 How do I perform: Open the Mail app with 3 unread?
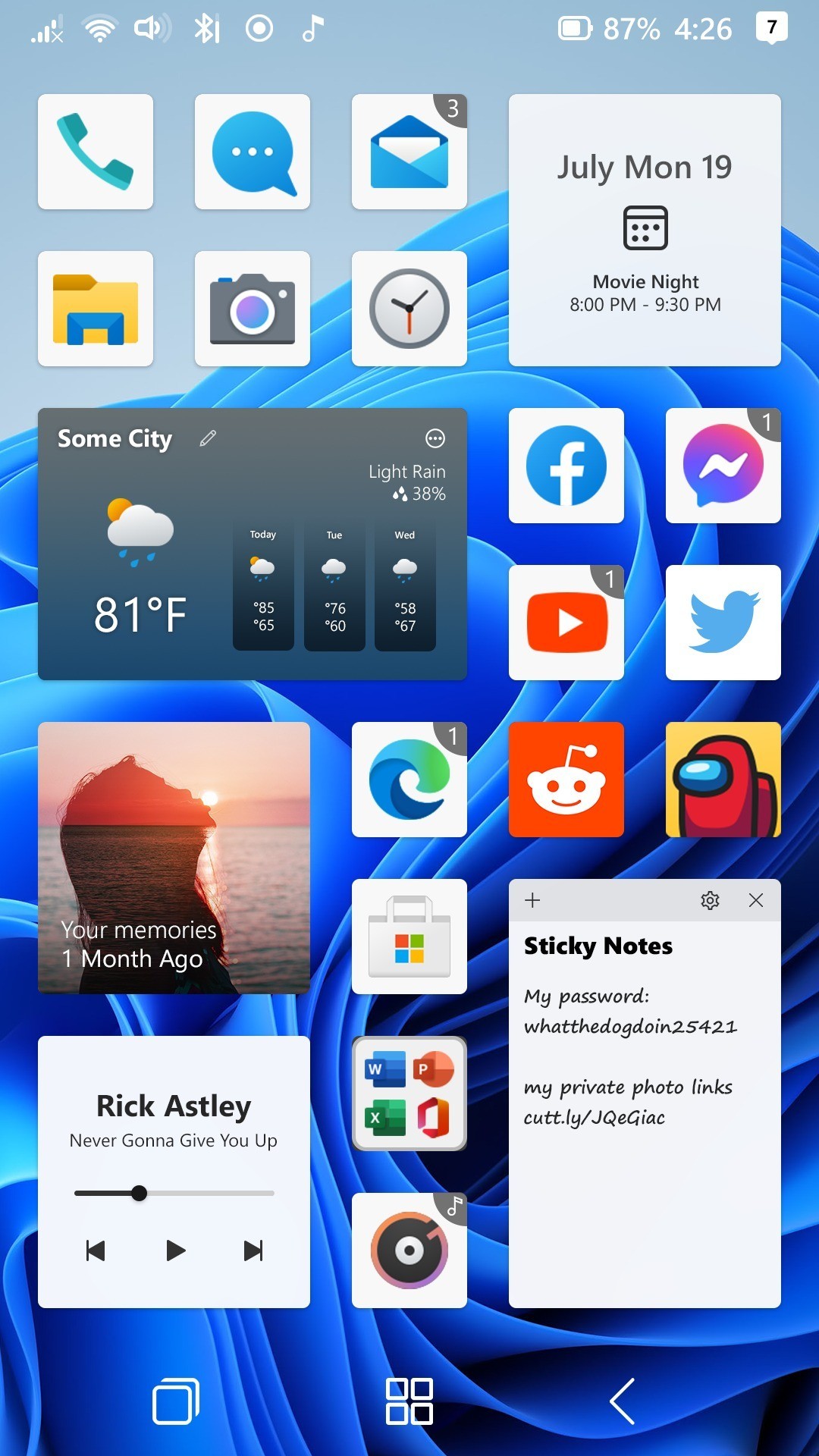click(x=409, y=152)
